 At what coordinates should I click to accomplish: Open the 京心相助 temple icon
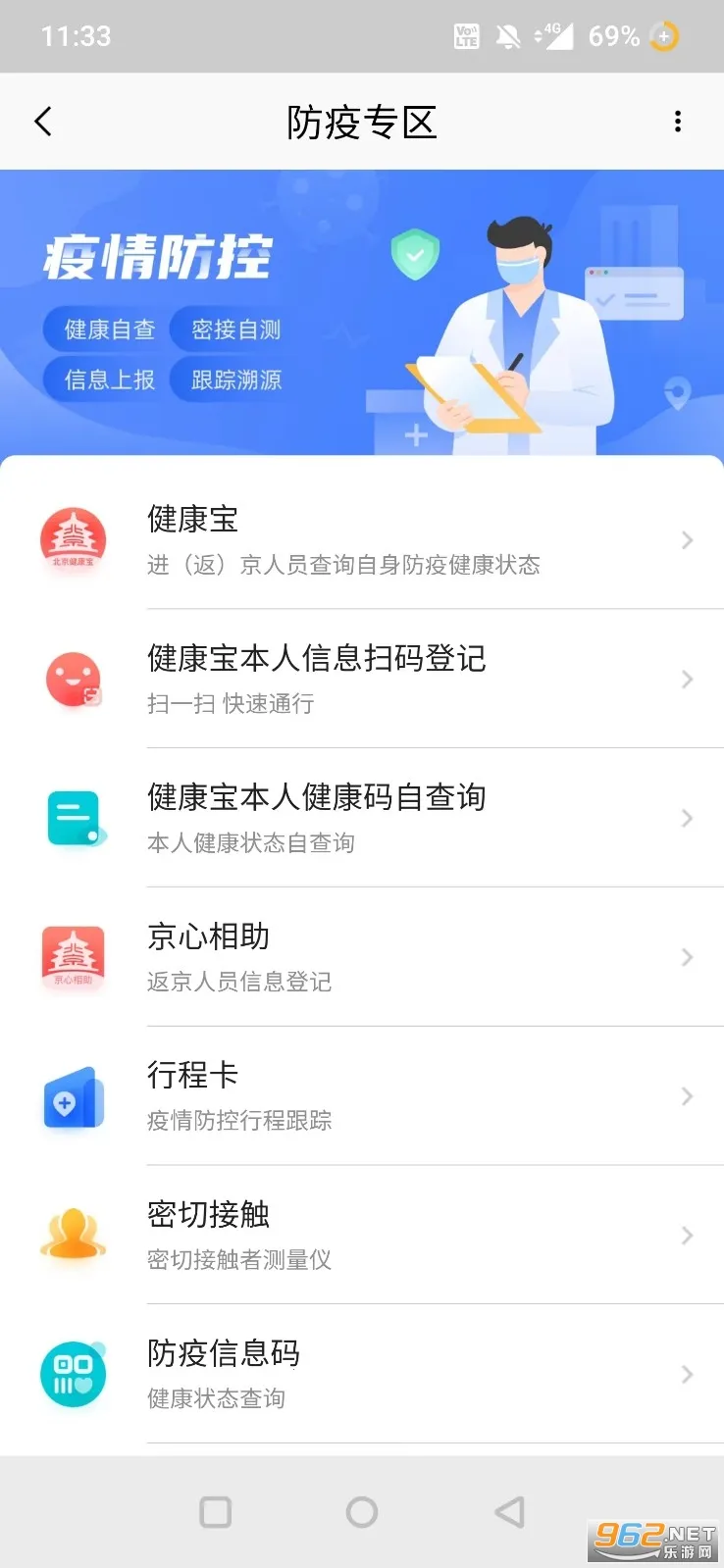pyautogui.click(x=74, y=957)
